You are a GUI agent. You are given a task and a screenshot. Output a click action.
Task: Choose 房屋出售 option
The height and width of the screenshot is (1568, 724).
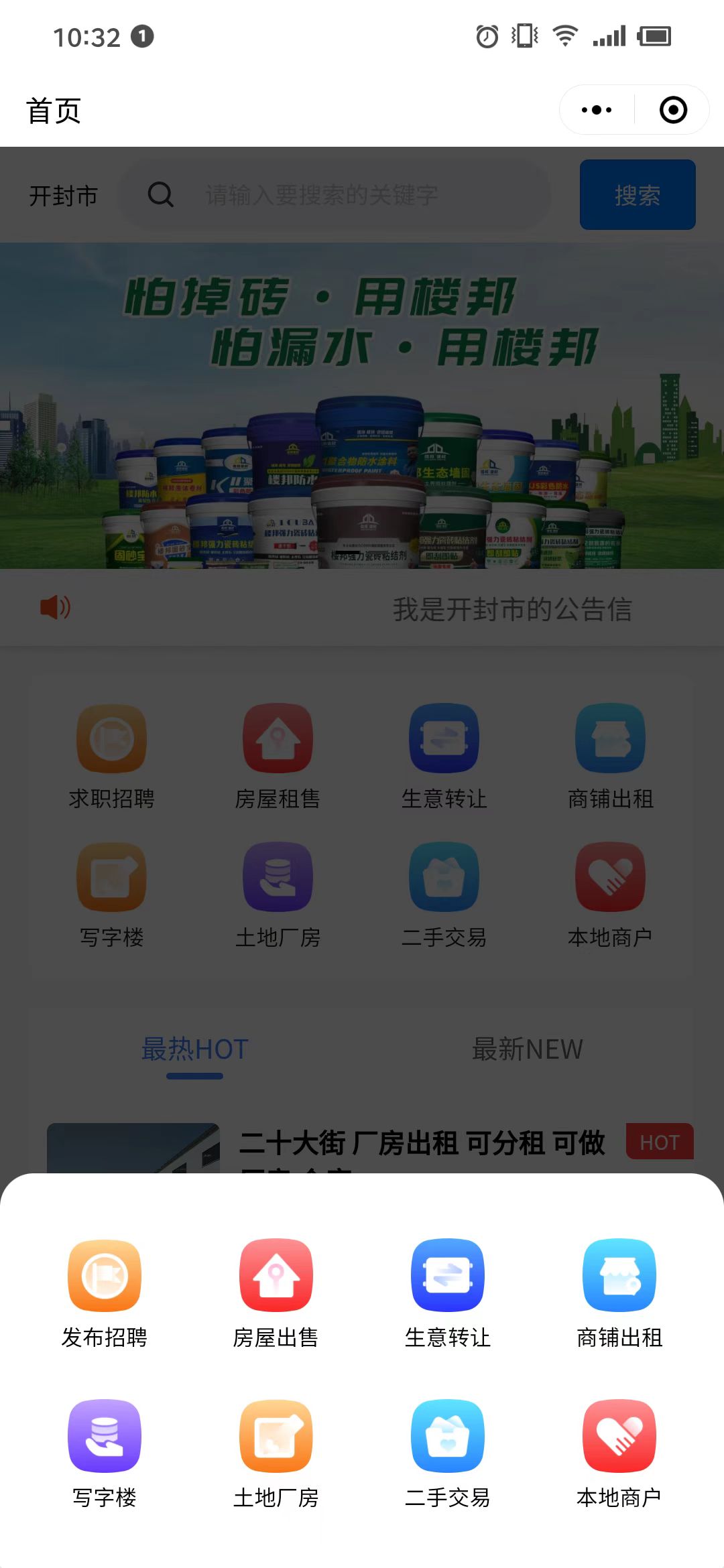click(276, 1293)
